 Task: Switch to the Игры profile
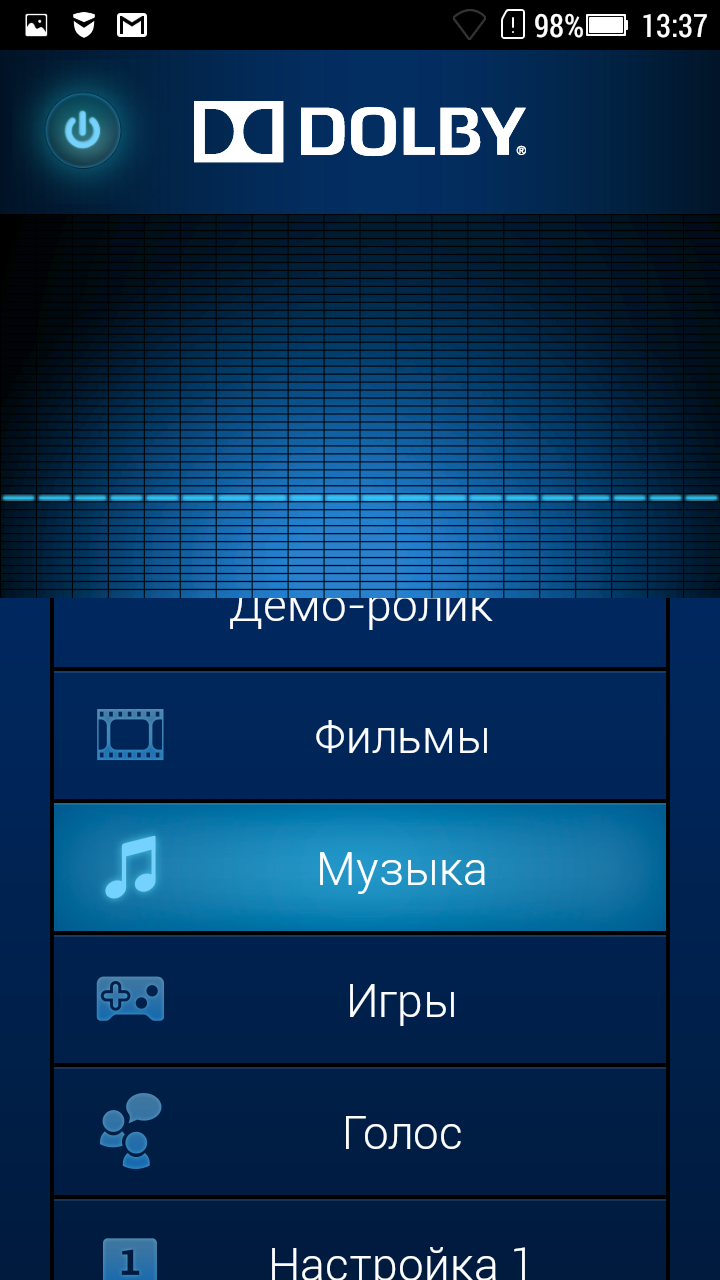(360, 1000)
